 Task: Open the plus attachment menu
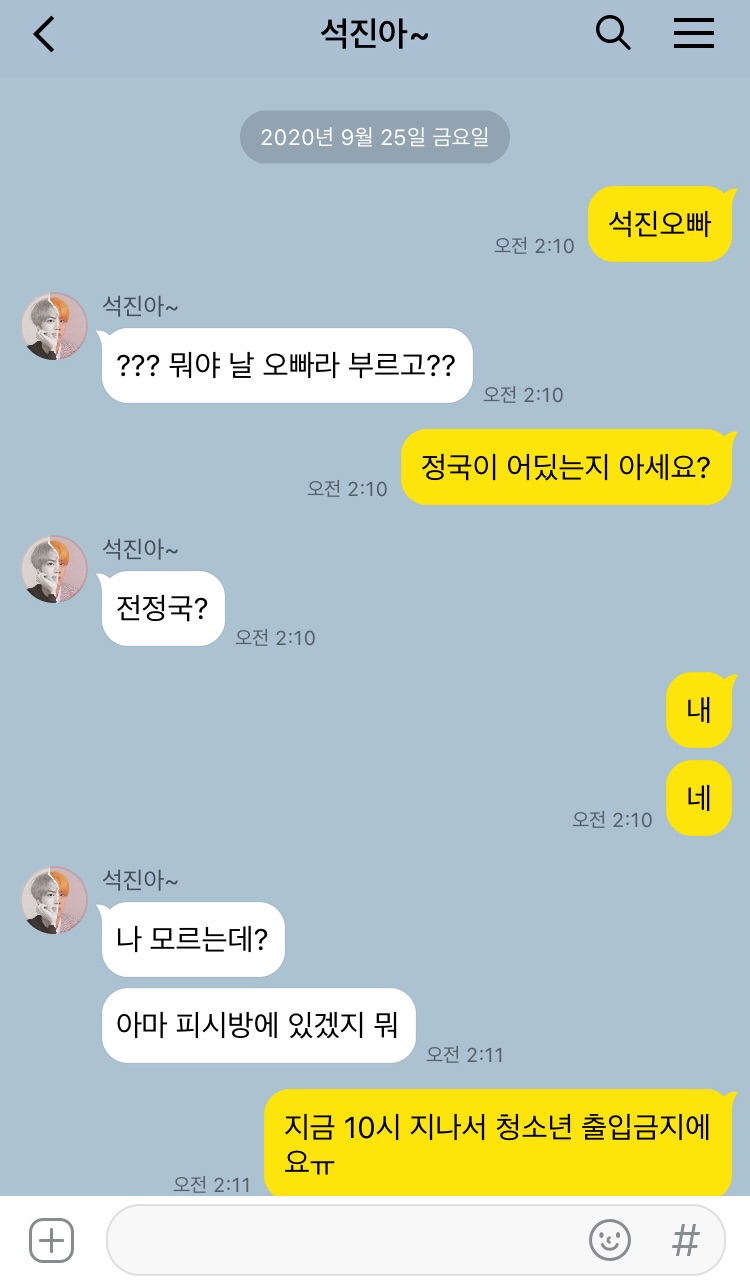(x=51, y=1241)
